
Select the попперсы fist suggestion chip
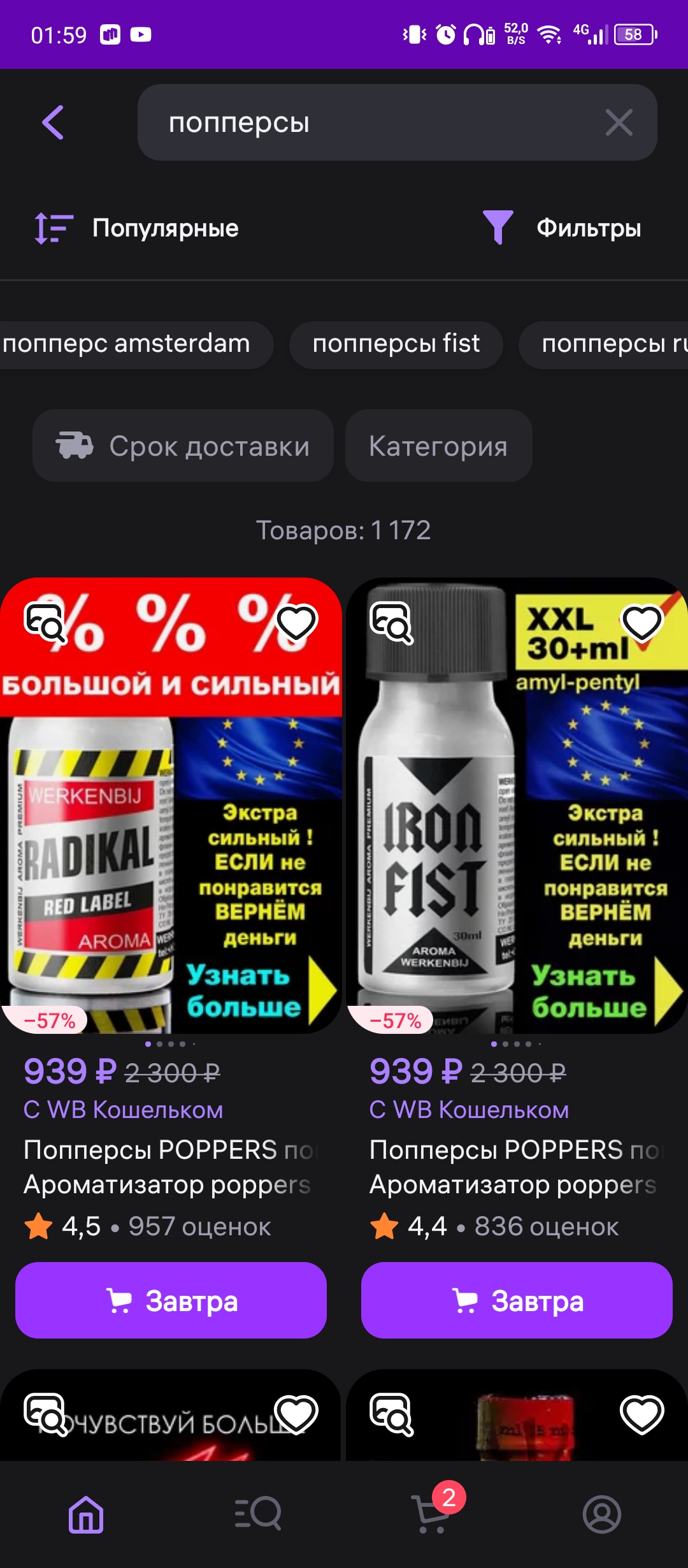[x=396, y=344]
